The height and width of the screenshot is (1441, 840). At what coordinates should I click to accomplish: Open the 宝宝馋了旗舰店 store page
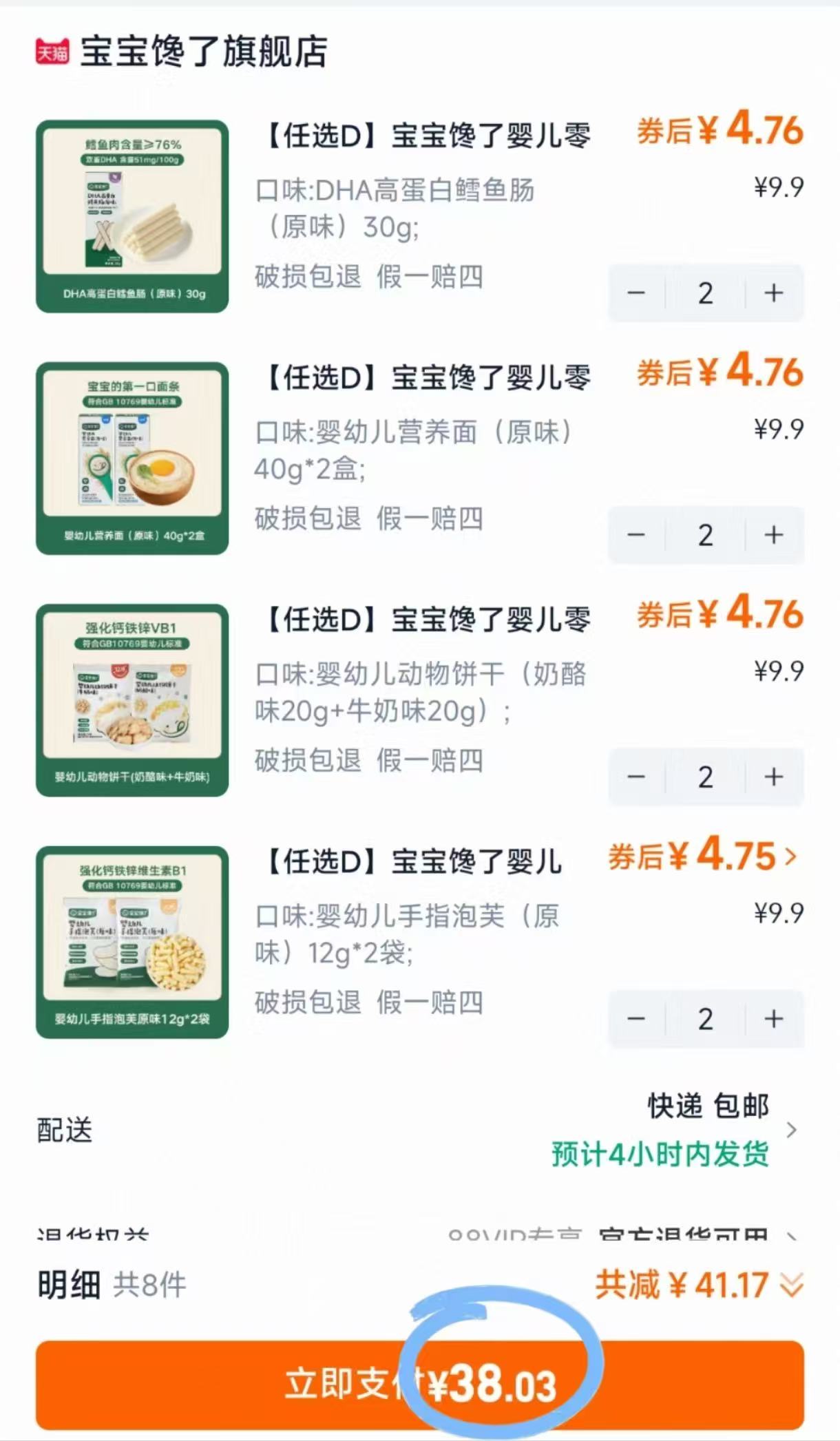(203, 51)
